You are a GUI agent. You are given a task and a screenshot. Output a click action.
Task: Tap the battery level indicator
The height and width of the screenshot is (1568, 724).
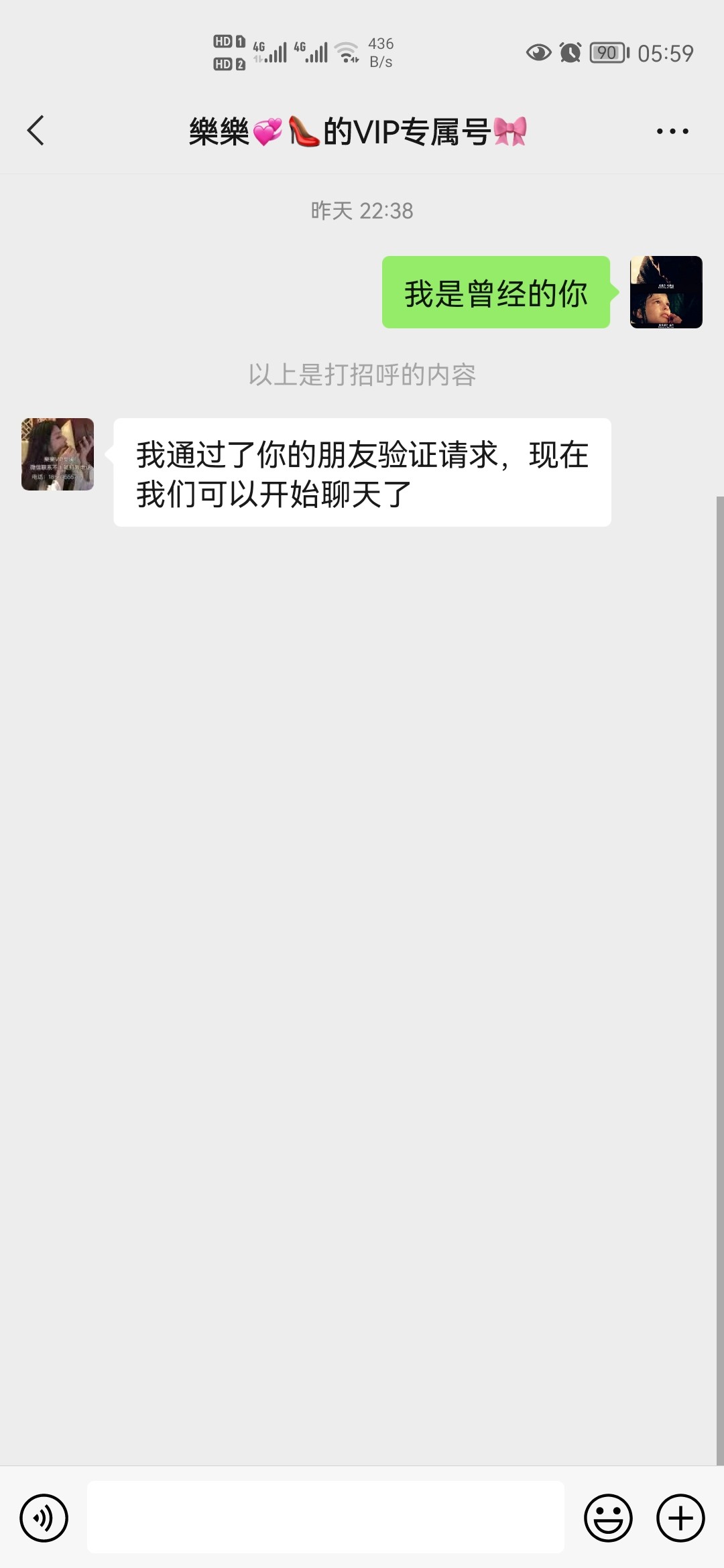click(x=607, y=52)
